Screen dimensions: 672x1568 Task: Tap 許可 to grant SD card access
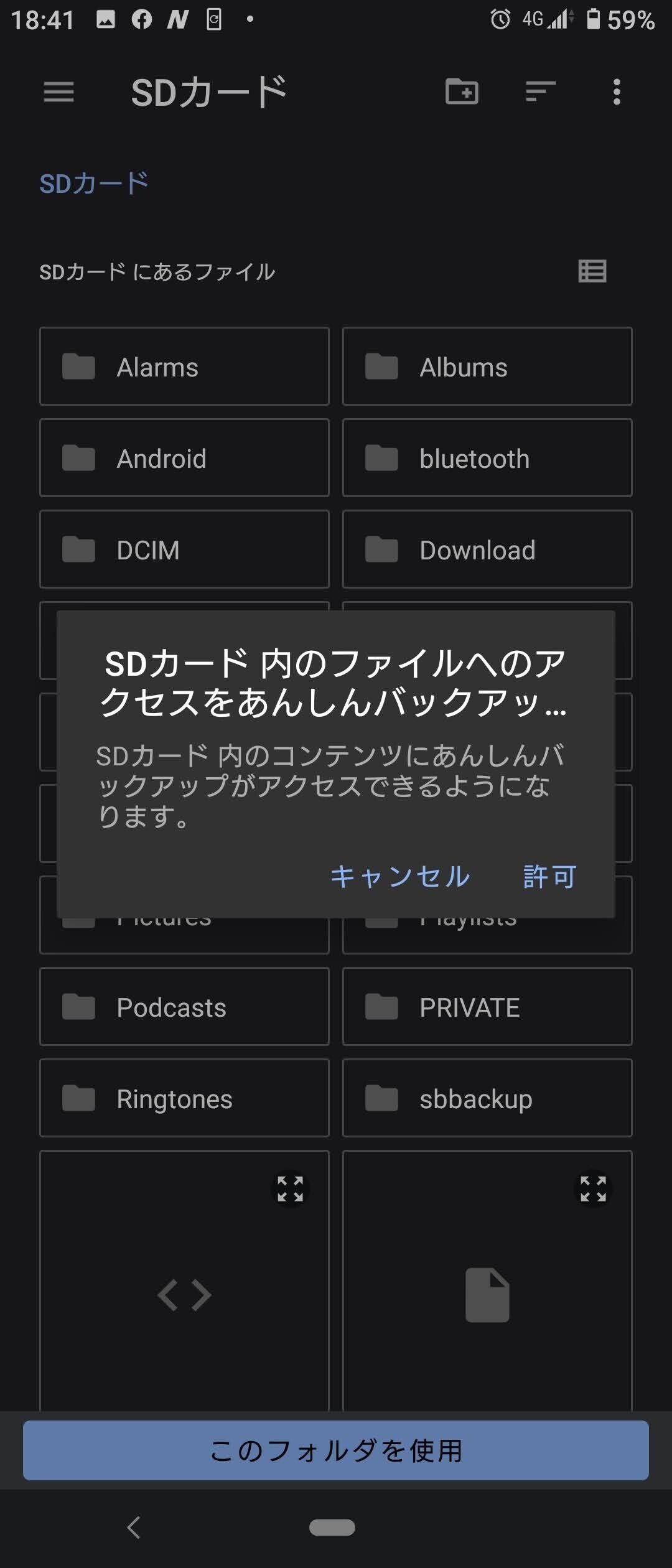pos(548,877)
